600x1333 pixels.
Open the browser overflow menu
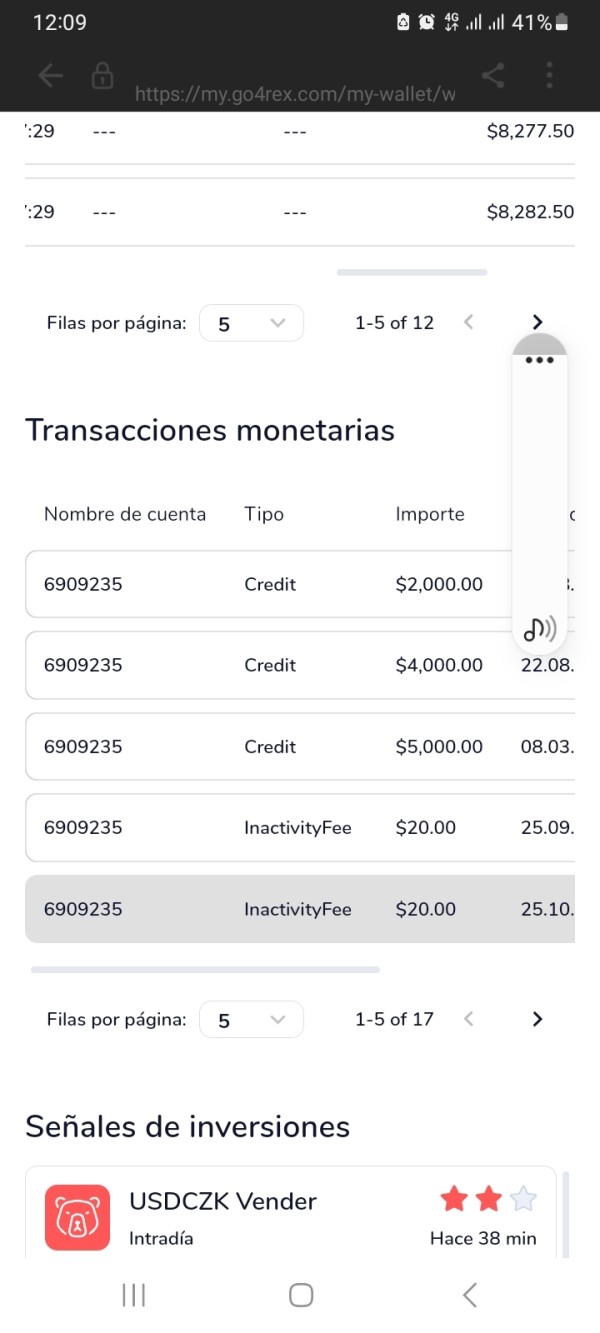pos(549,76)
